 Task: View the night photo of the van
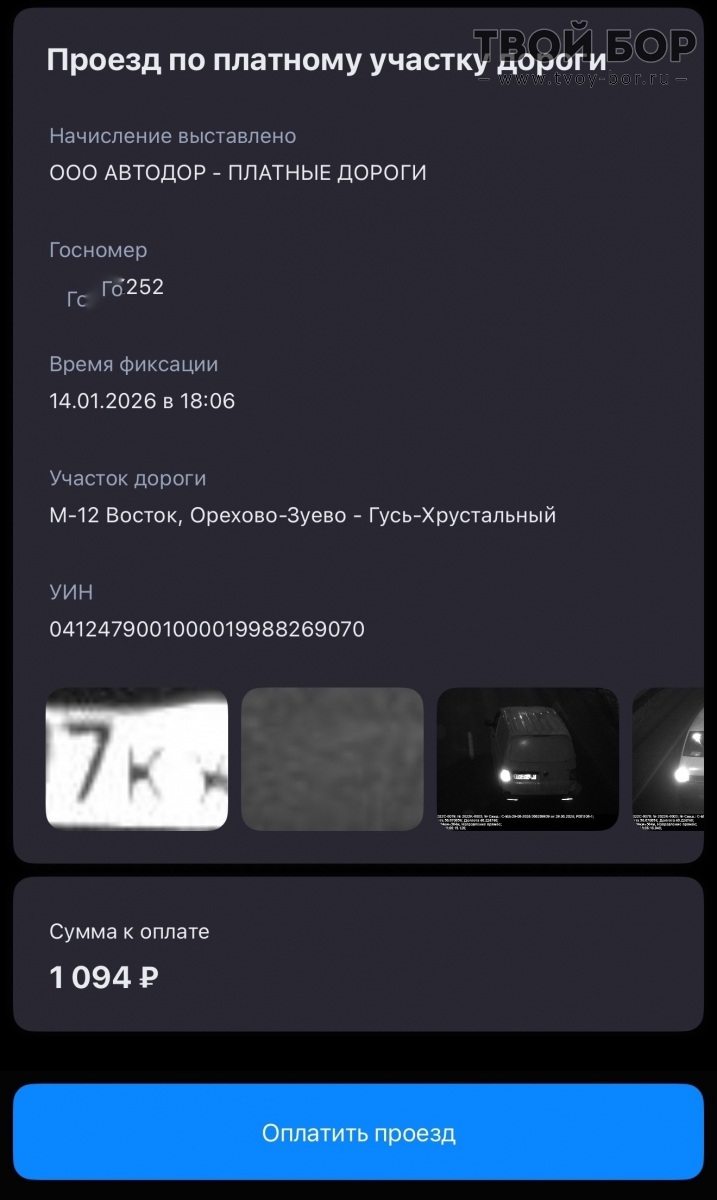tap(527, 759)
